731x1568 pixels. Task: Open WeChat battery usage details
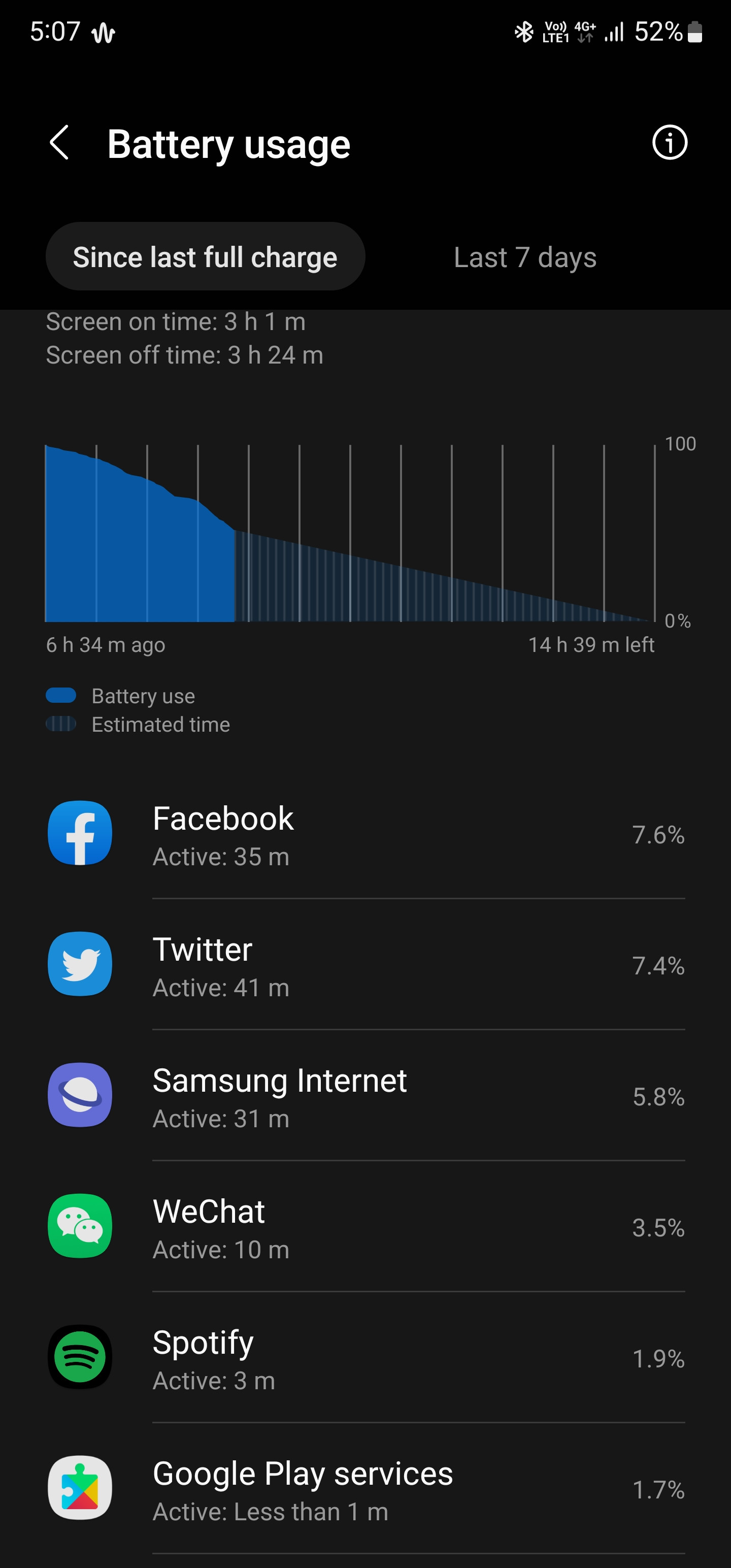[365, 1226]
